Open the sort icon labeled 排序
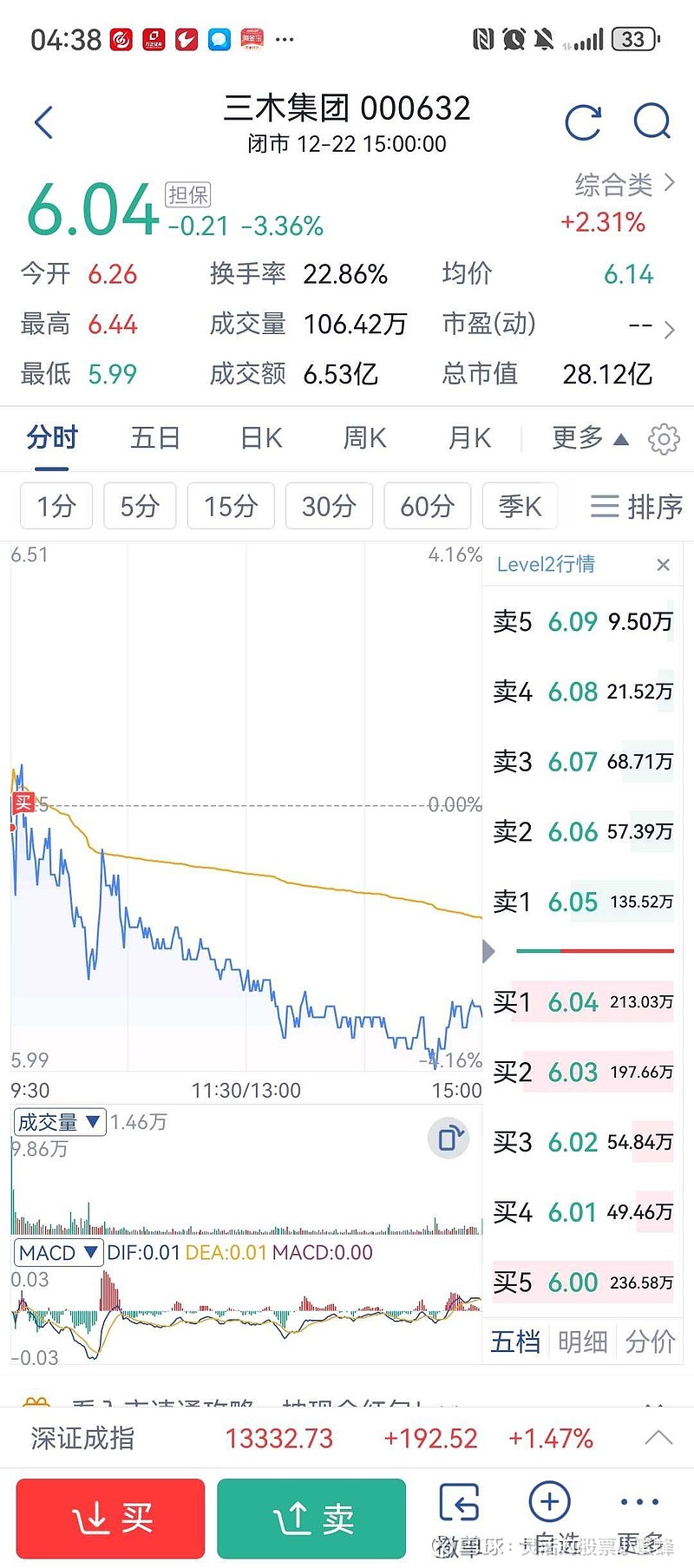The image size is (694, 1568). [x=634, y=507]
